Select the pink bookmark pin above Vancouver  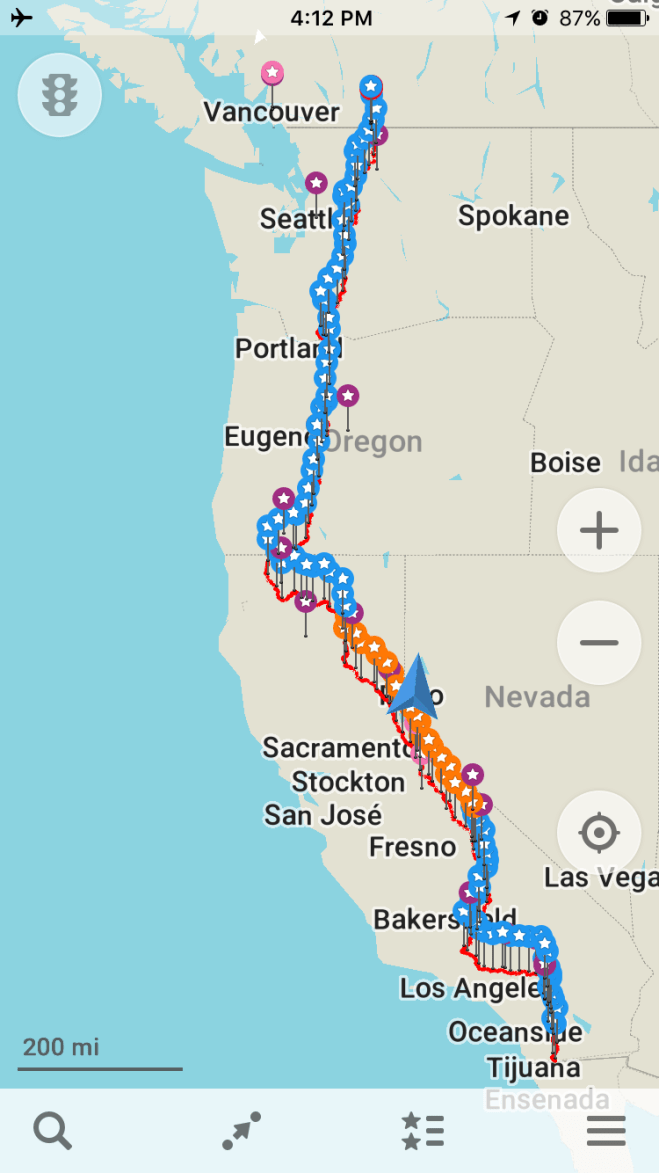(272, 73)
